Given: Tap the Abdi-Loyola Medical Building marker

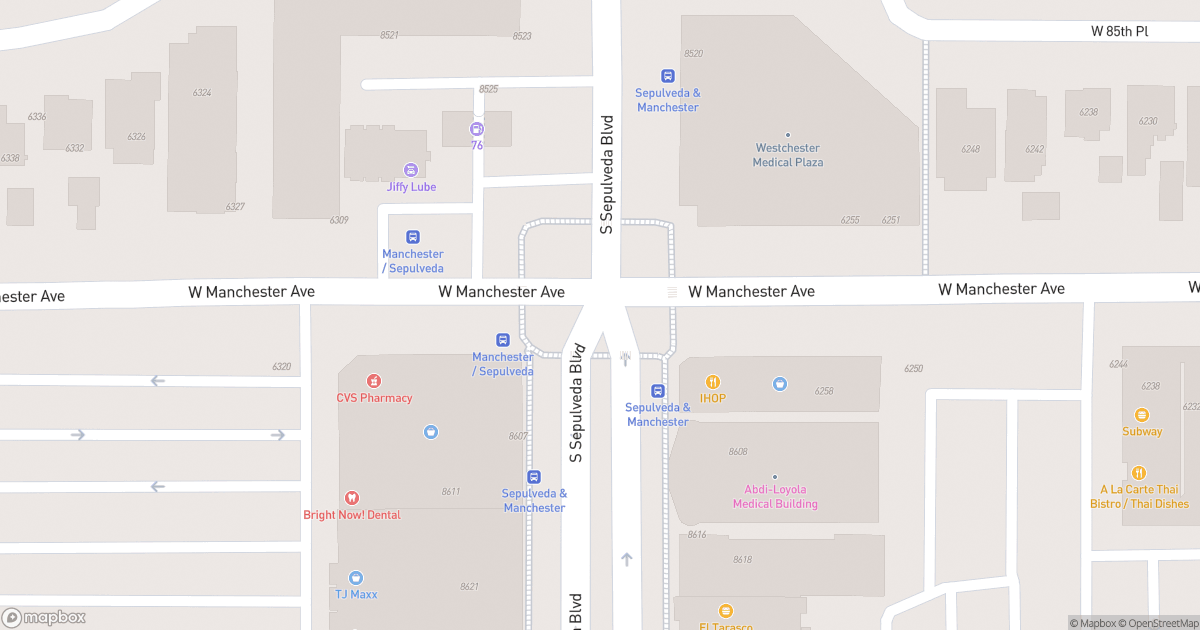Looking at the screenshot, I should (775, 477).
